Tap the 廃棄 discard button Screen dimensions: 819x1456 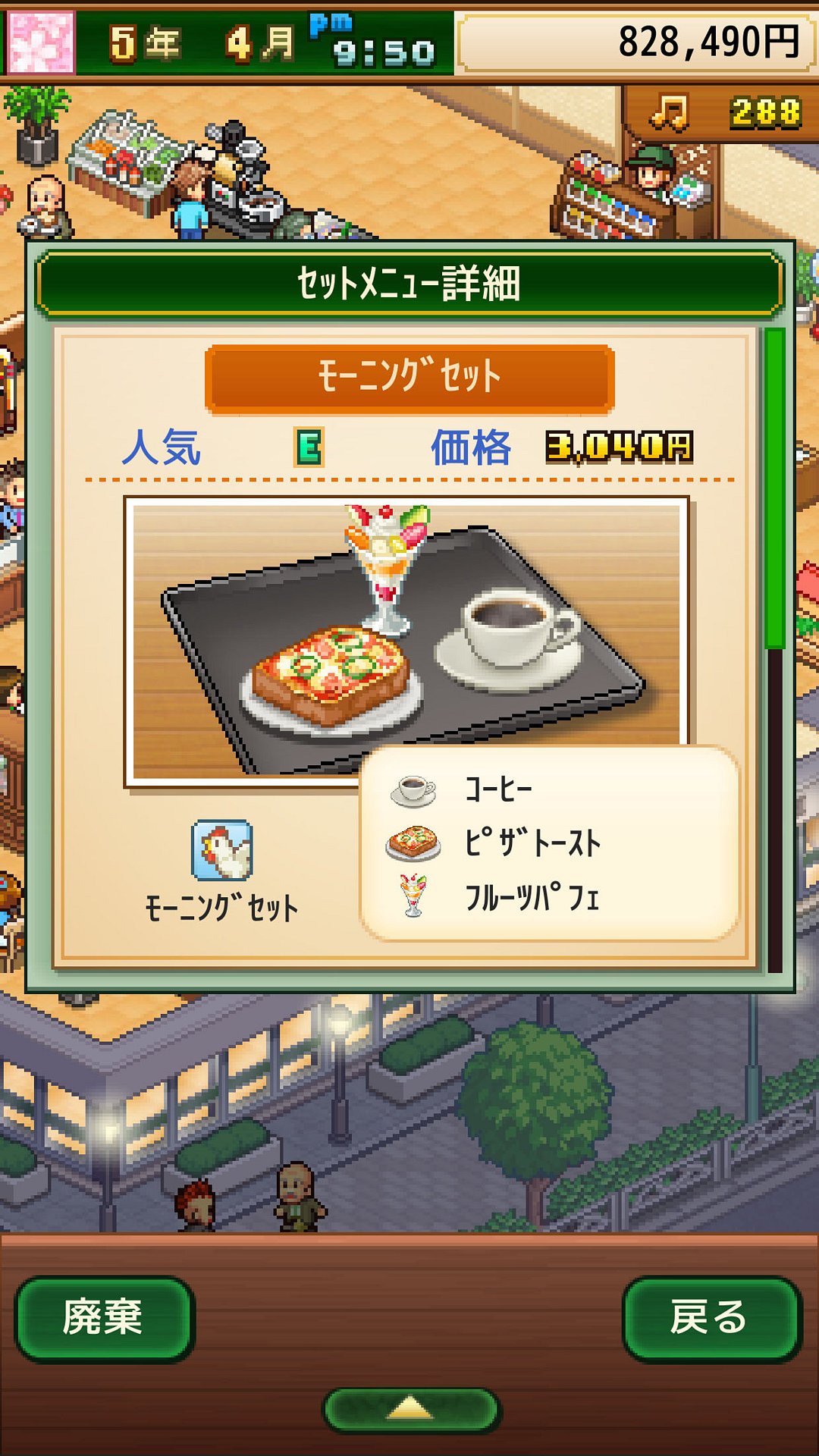pyautogui.click(x=105, y=1318)
